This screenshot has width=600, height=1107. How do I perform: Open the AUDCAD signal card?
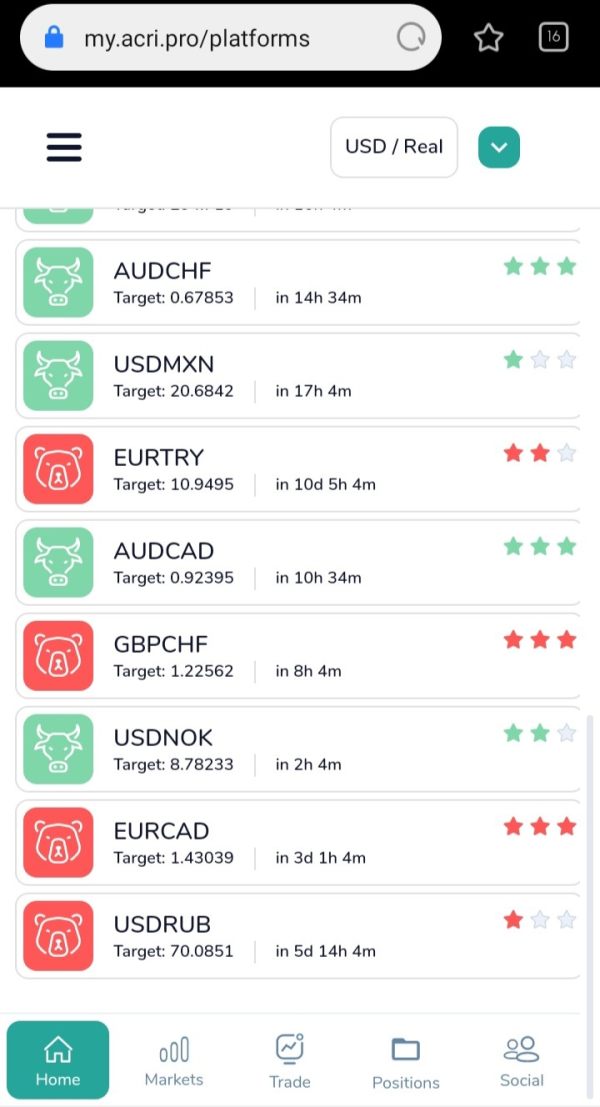point(298,562)
